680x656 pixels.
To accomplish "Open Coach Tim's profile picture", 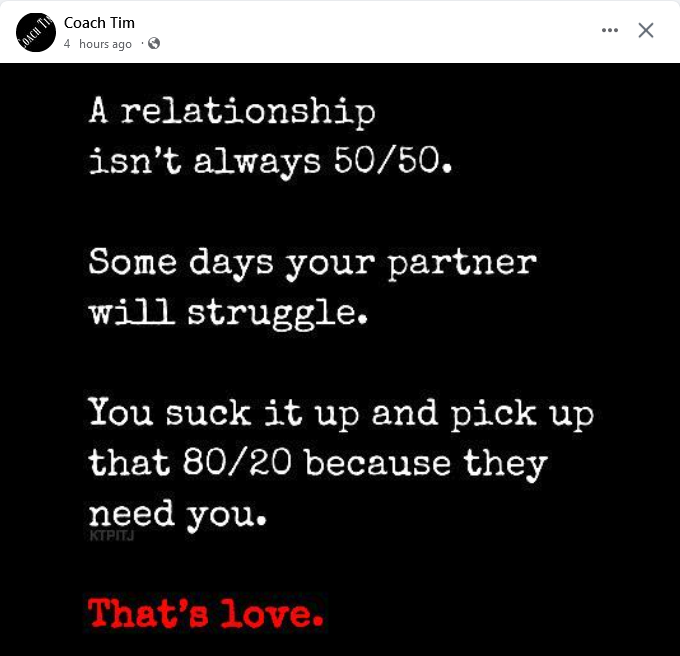I will [36, 33].
